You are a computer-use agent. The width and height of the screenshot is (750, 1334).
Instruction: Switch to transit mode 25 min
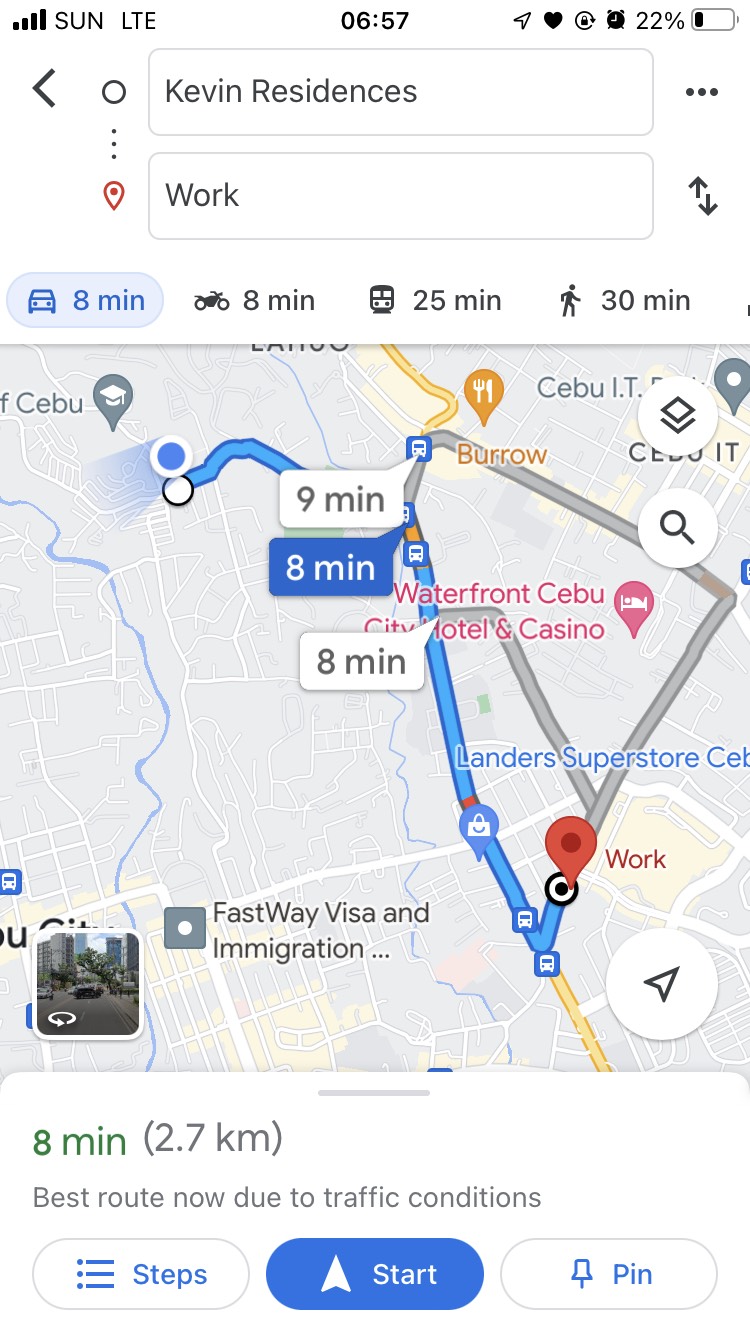(x=435, y=300)
